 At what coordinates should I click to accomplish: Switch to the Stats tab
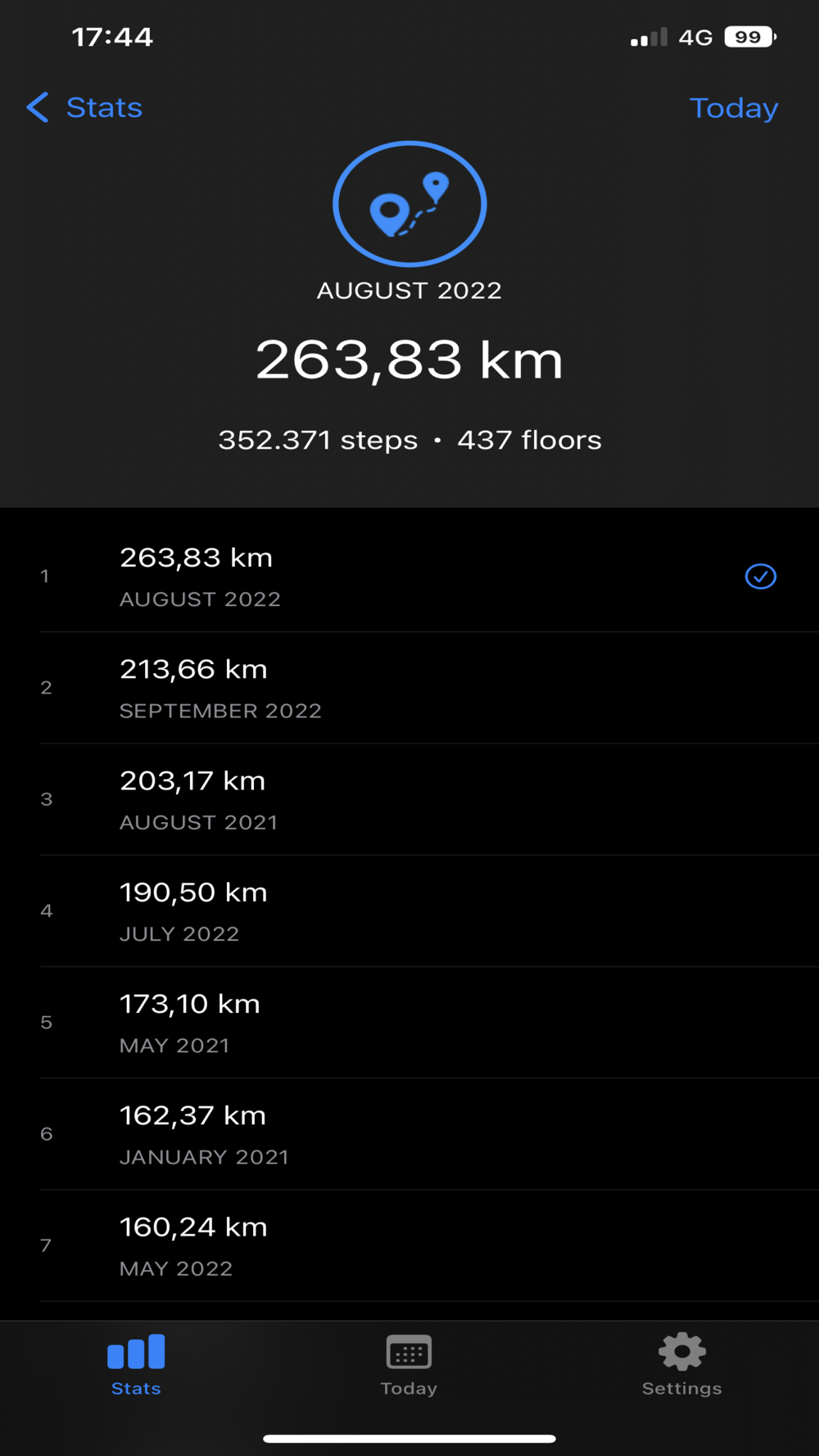136,1364
